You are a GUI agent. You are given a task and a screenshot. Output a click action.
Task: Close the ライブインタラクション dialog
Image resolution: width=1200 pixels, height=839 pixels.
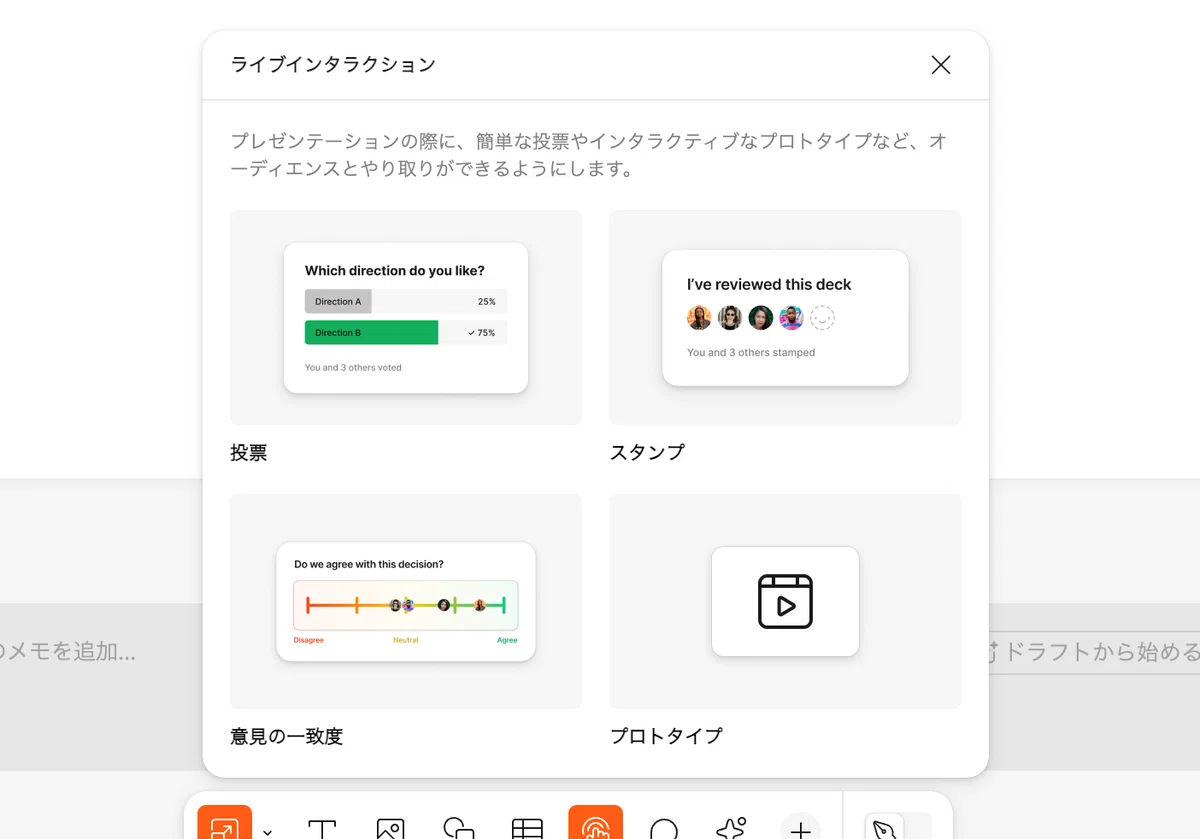click(940, 65)
